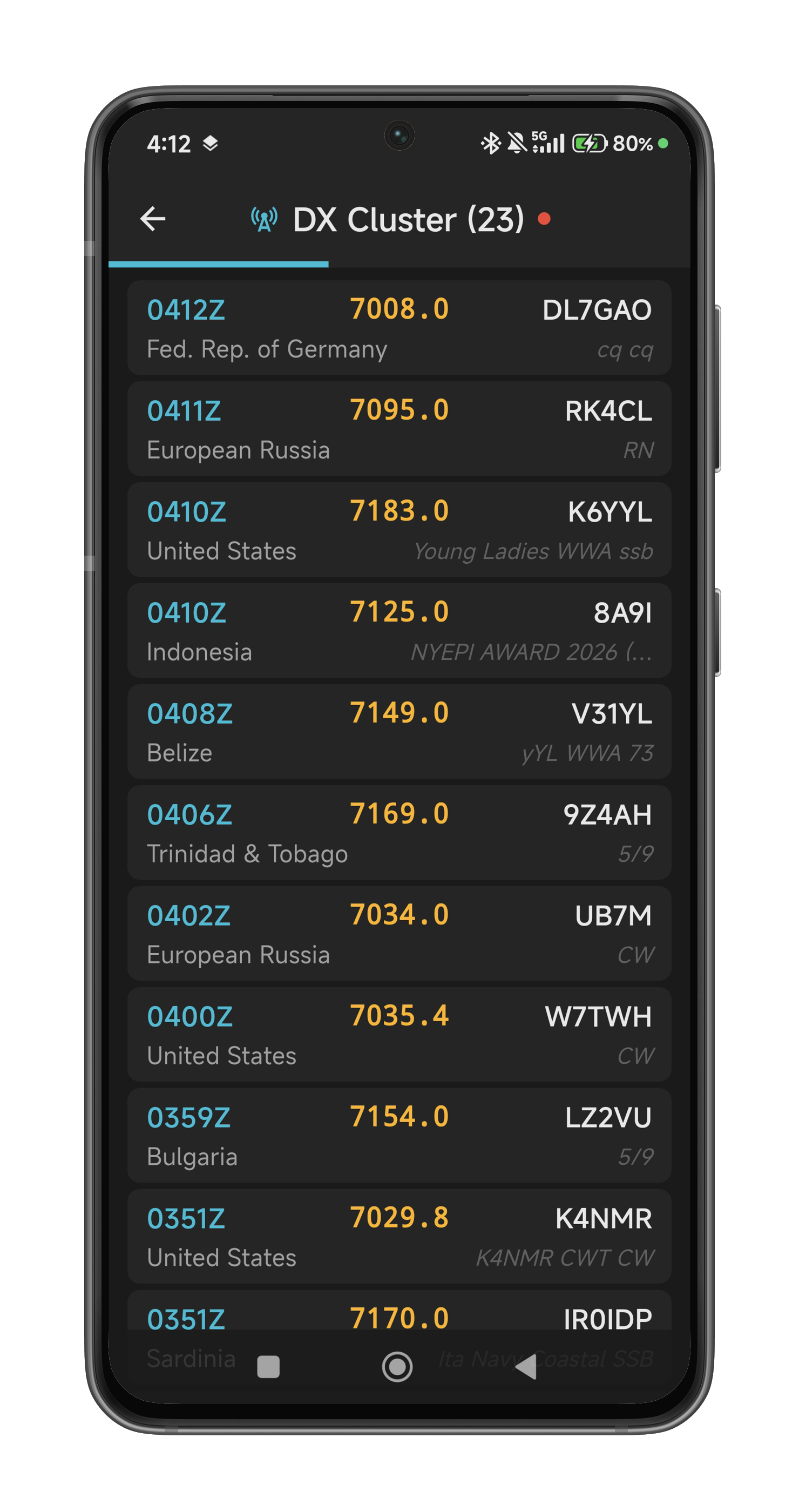Open the K4NMR CWT CW spot
The image size is (799, 1512).
pos(399,1236)
